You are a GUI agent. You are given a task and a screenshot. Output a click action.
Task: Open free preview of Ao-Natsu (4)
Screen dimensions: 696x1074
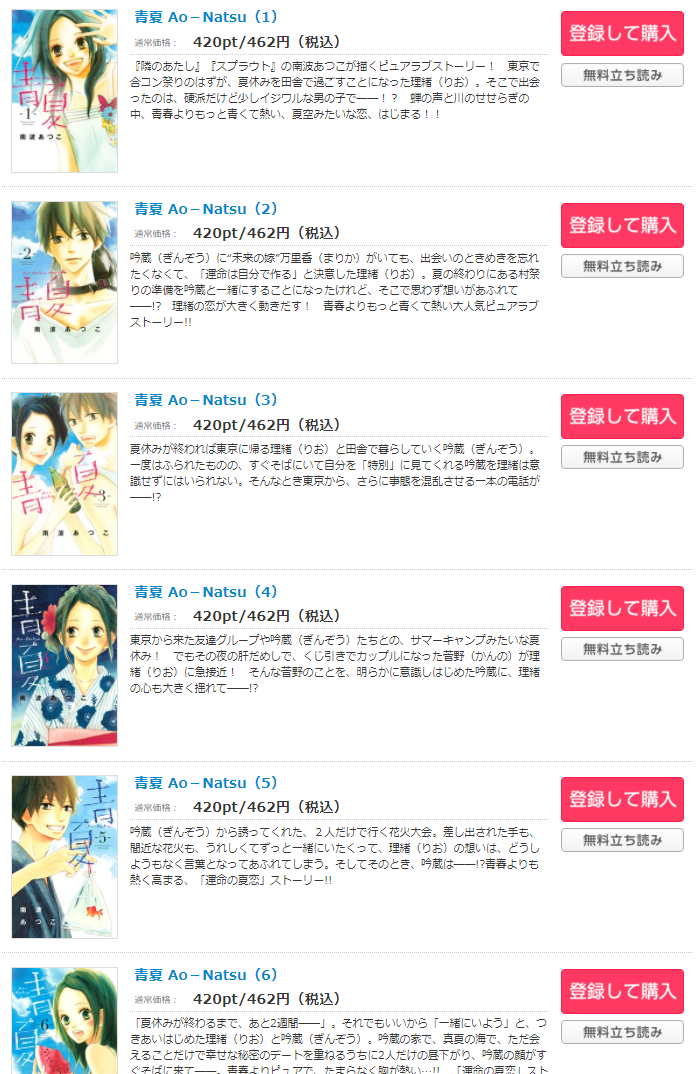click(x=622, y=649)
